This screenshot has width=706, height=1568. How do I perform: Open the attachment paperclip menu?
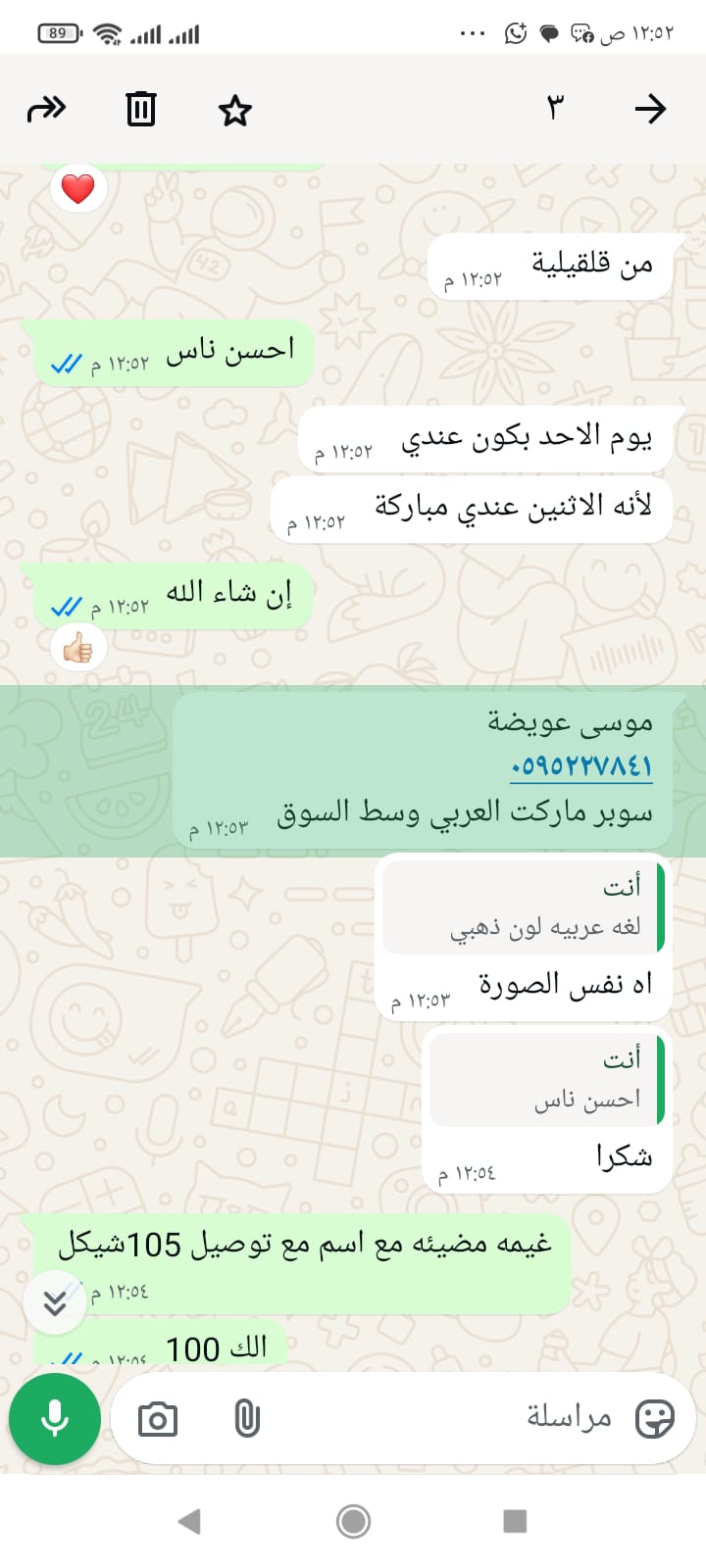(247, 1418)
